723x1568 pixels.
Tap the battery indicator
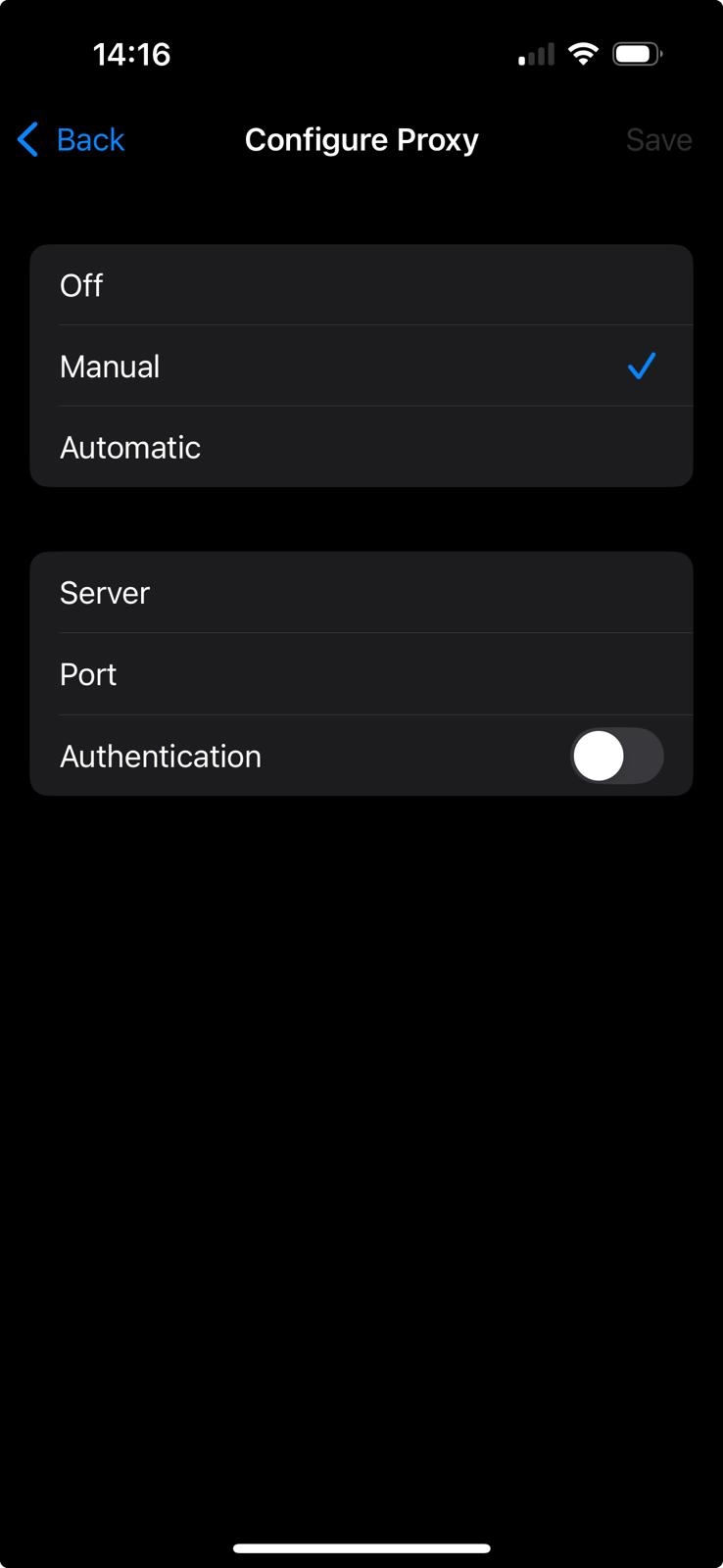pos(637,54)
